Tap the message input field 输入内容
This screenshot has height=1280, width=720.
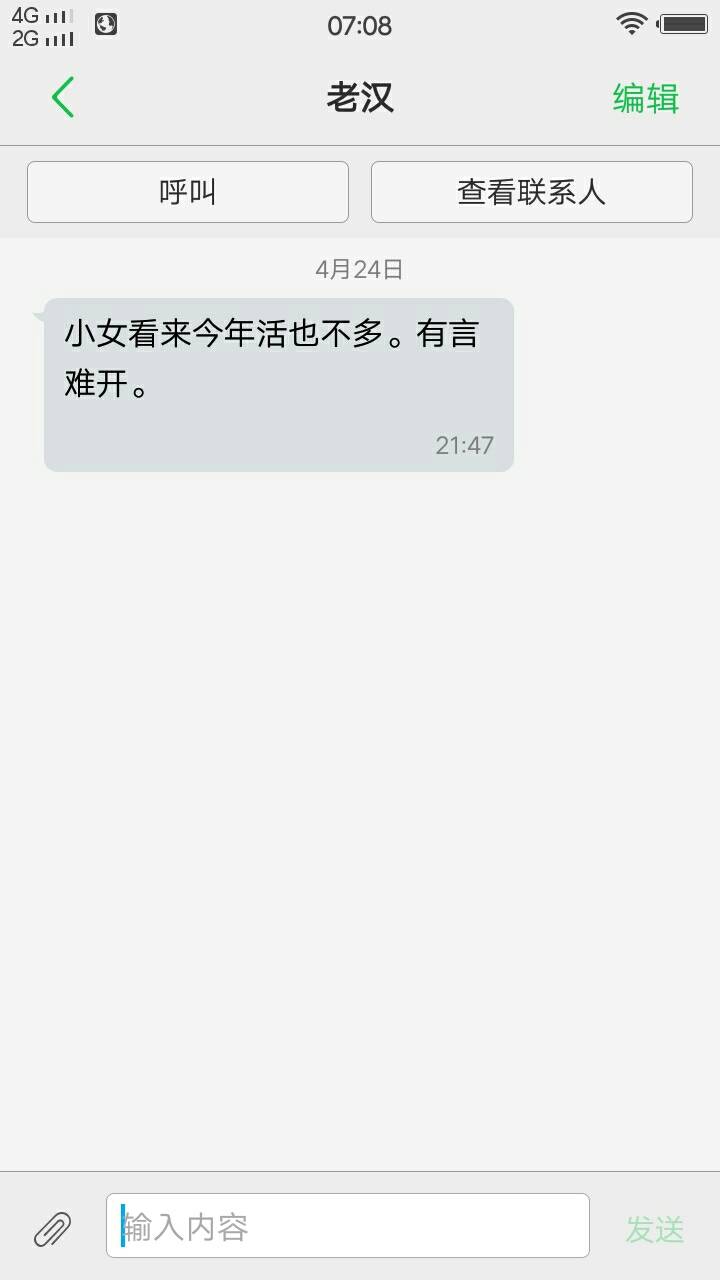click(346, 1224)
